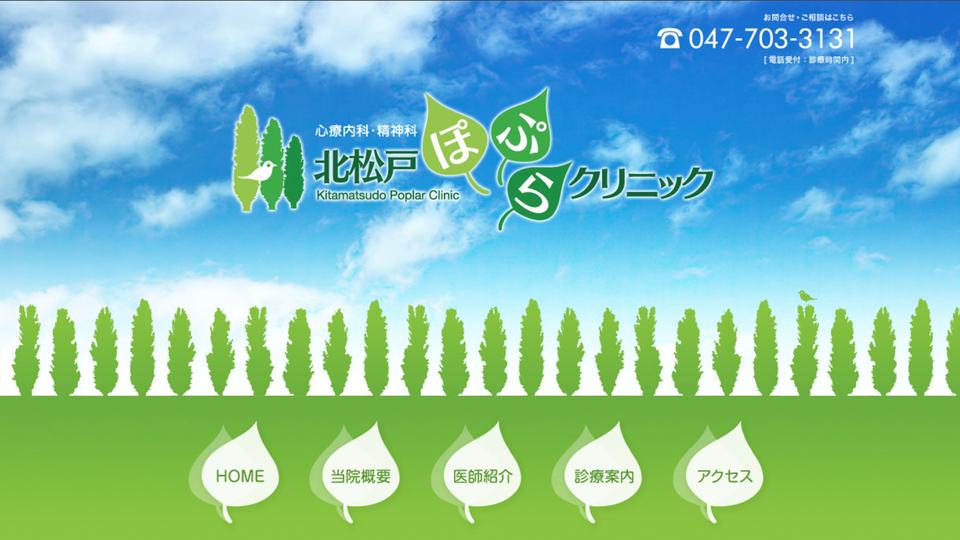
Task: Open the HOME leaf button
Action: point(240,476)
